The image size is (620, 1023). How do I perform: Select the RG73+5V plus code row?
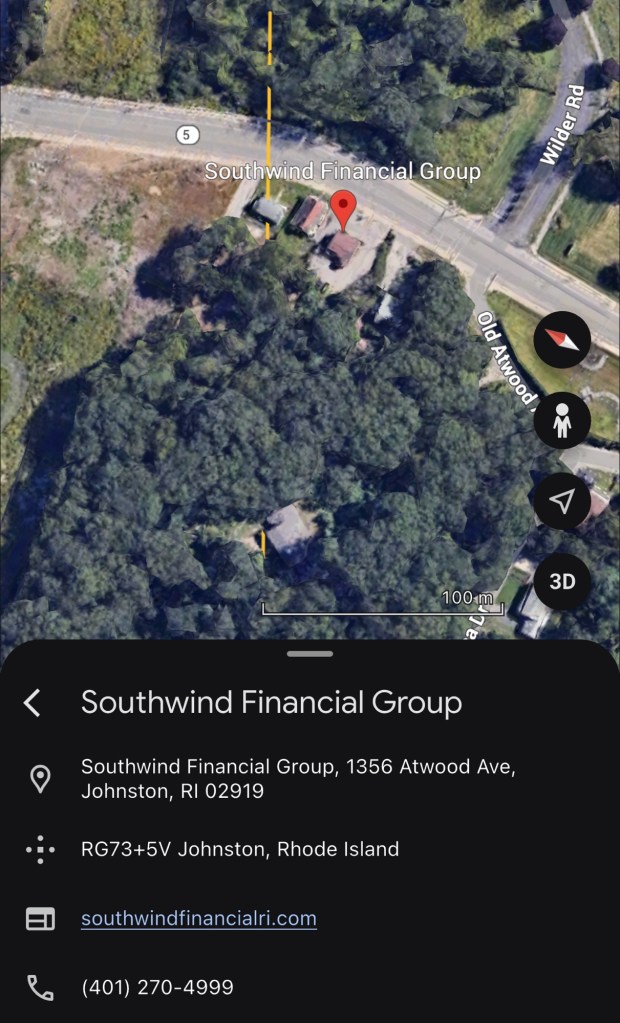[240, 850]
